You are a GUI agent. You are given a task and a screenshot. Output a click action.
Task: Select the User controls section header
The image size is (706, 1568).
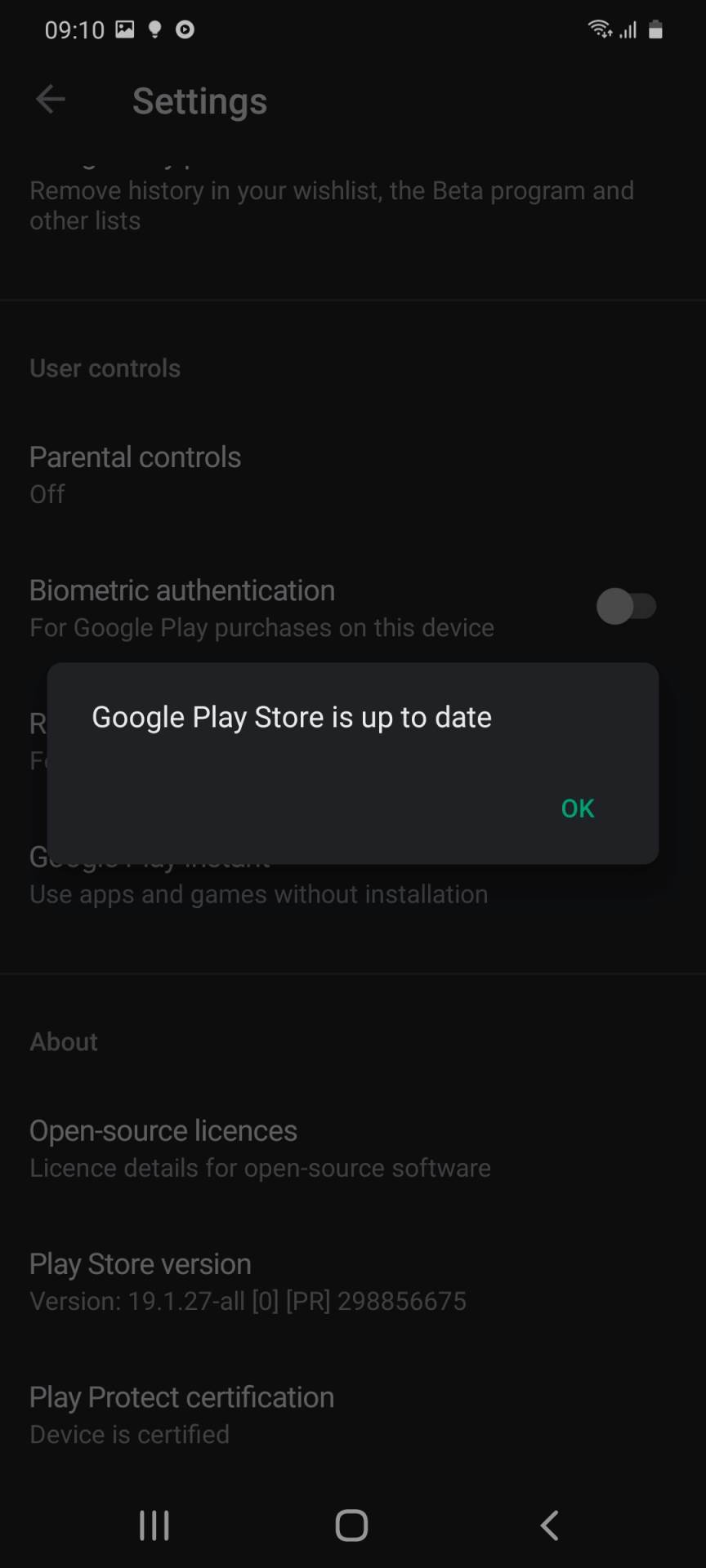coord(105,367)
